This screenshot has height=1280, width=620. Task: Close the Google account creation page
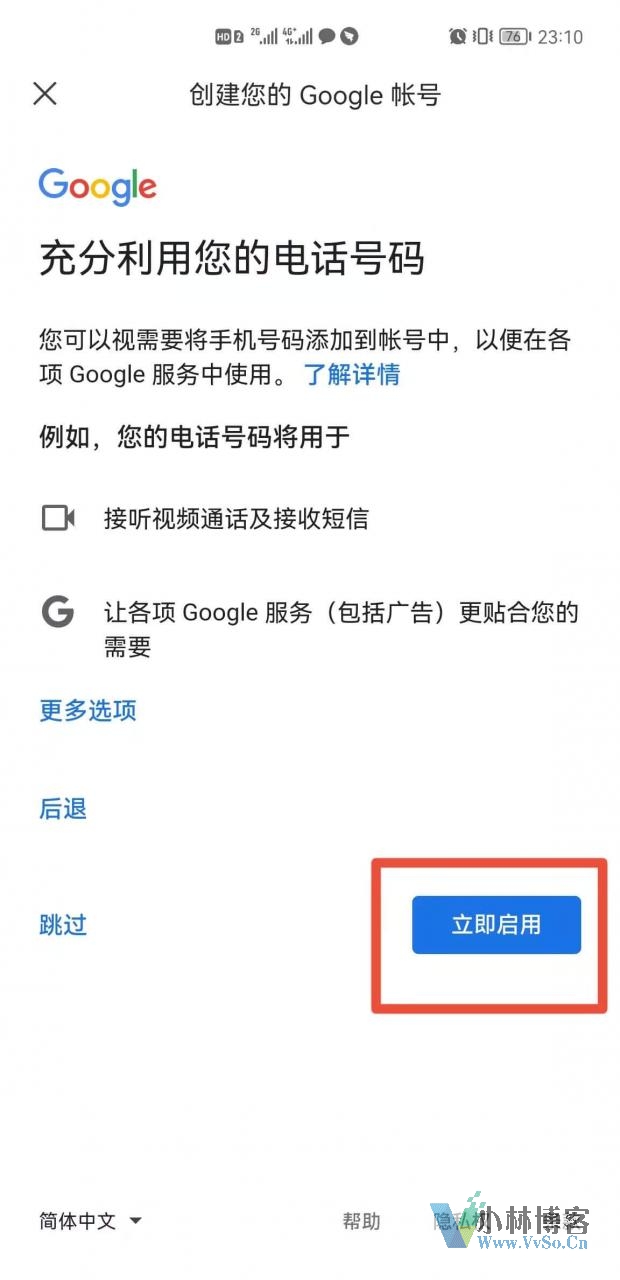[45, 94]
